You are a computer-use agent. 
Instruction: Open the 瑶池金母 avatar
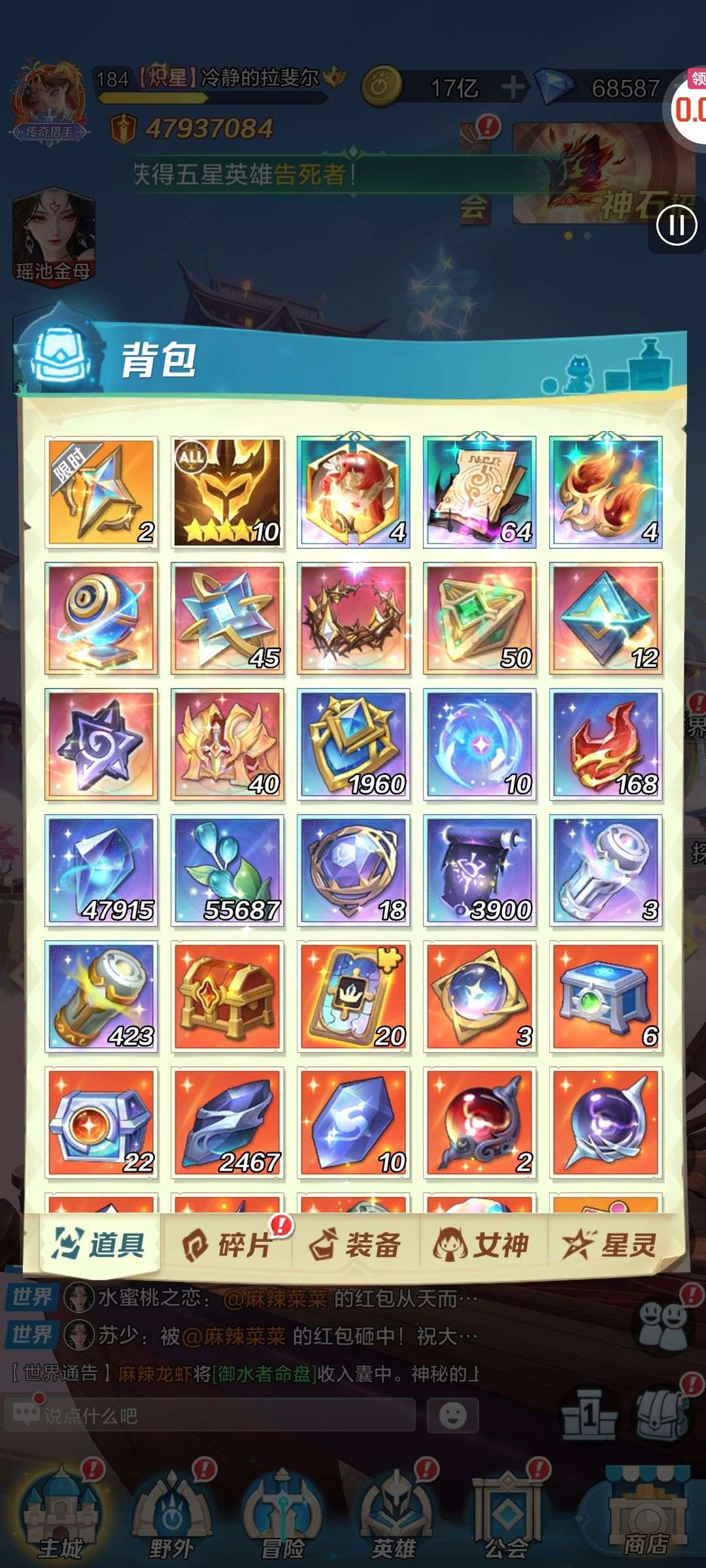tap(54, 235)
